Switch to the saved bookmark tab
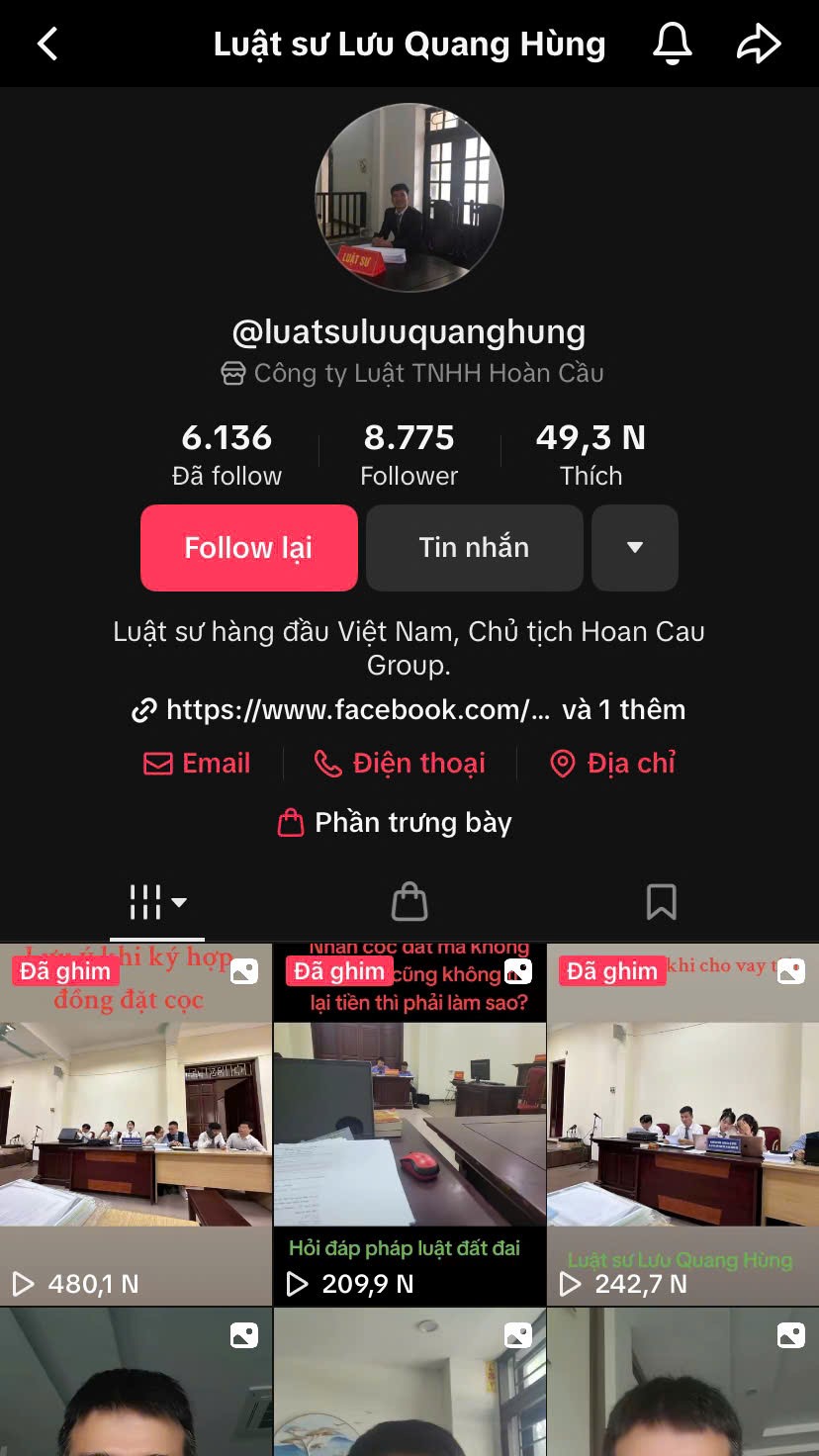Screen dimensions: 819x1456 click(x=661, y=902)
